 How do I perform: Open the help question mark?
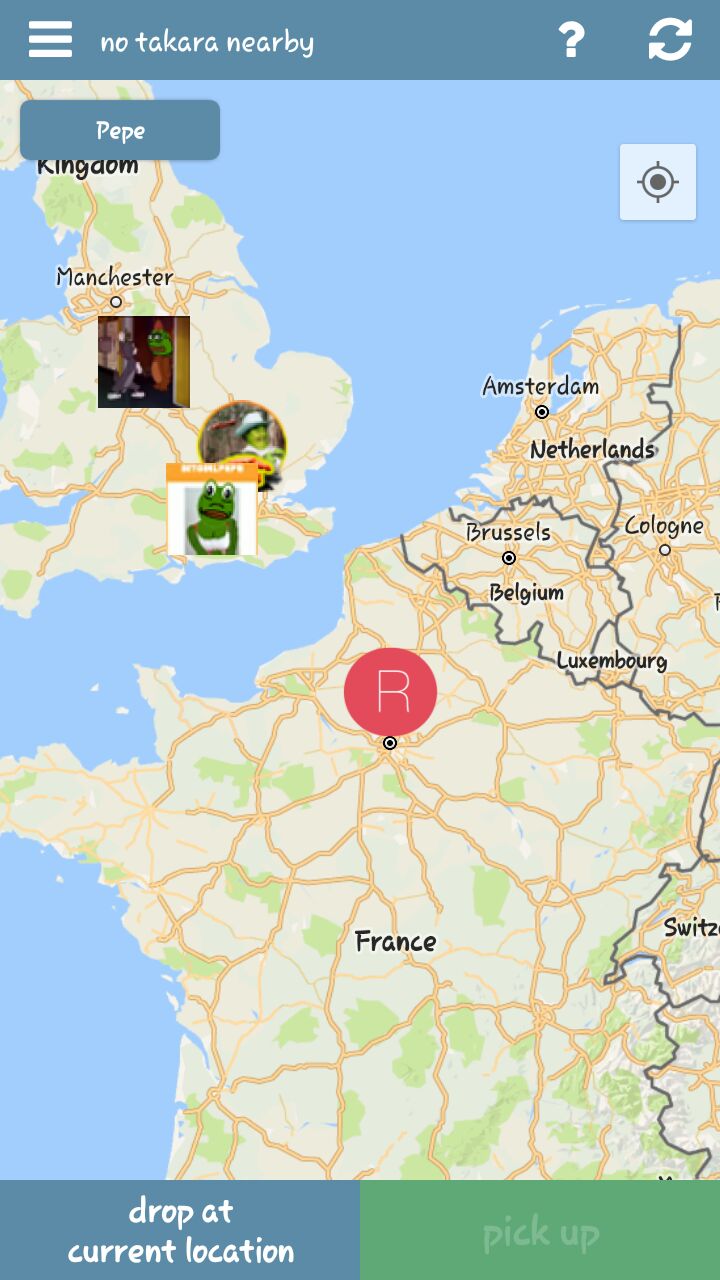pos(571,40)
